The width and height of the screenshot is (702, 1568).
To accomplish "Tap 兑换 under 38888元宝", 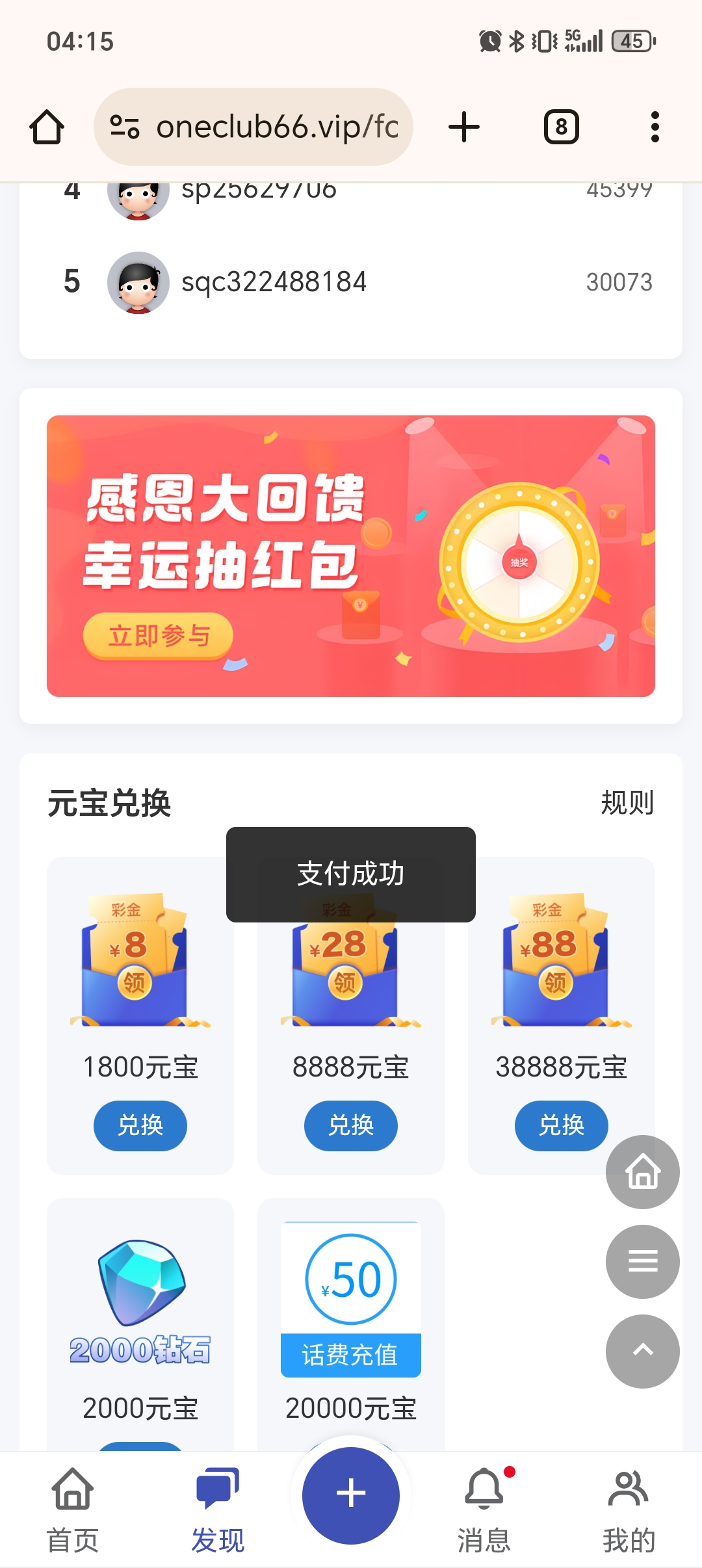I will 561,1126.
